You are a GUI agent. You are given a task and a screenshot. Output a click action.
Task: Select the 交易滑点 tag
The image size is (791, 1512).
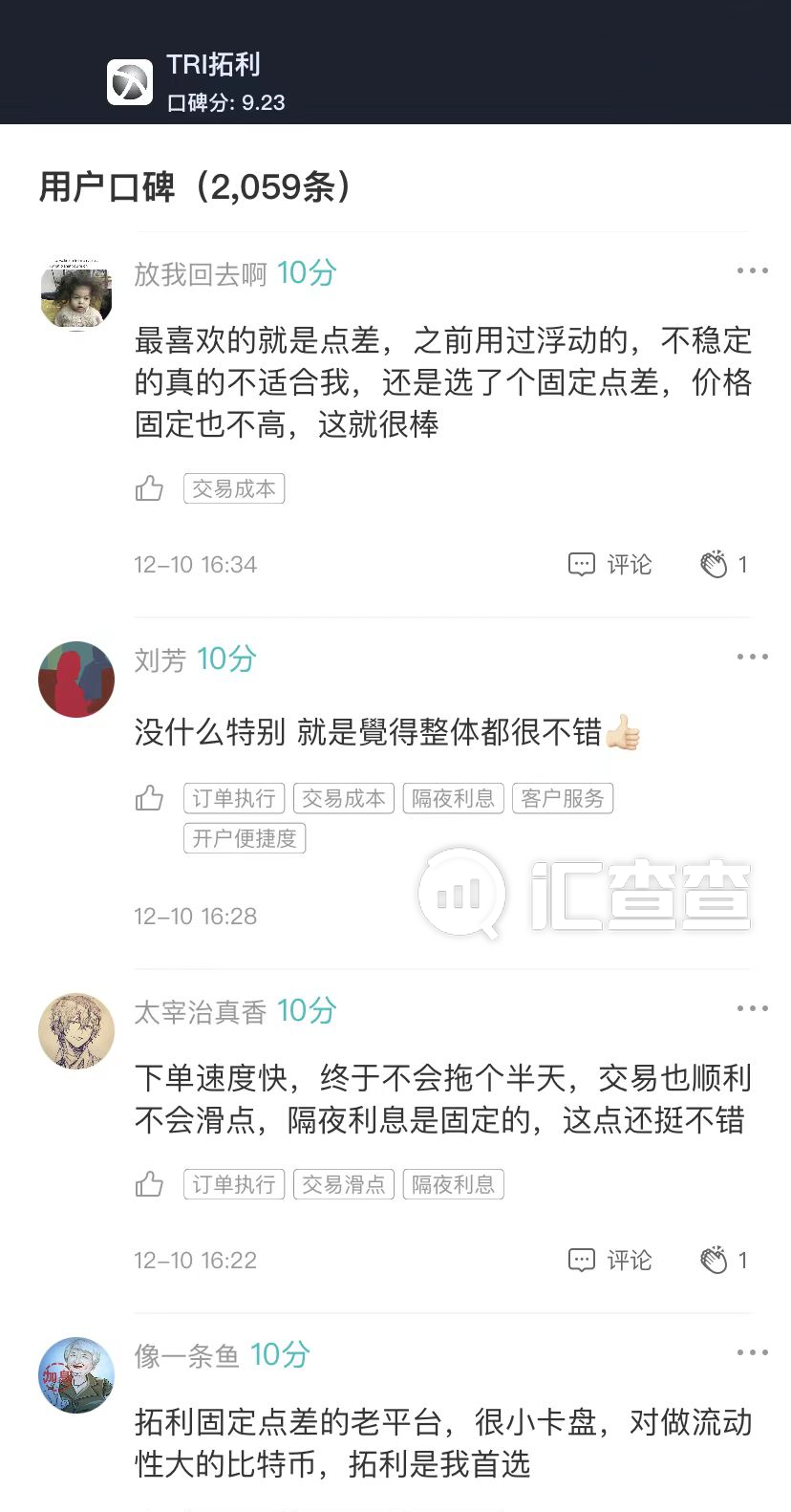[x=344, y=1184]
